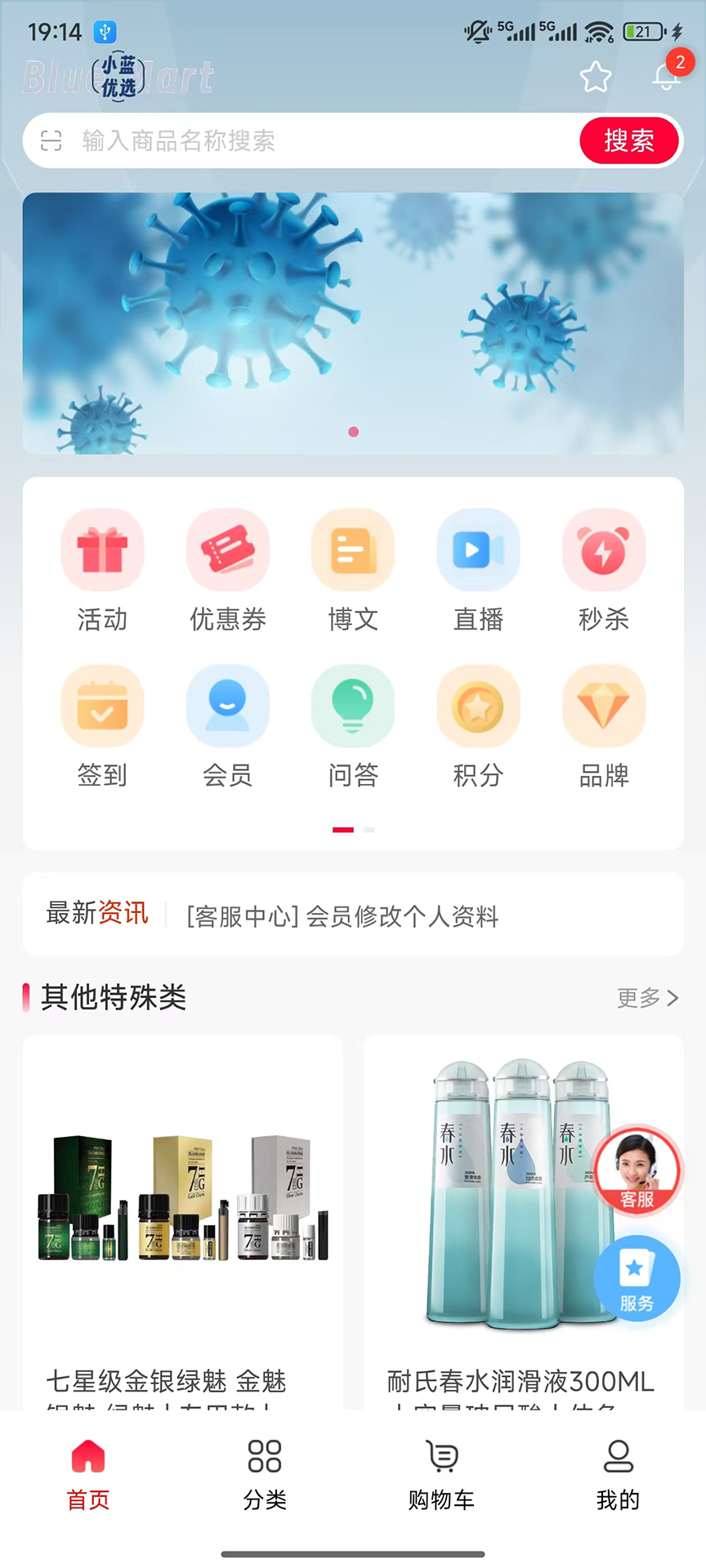Image resolution: width=706 pixels, height=1568 pixels.
Task: Tap the red 搜索 button
Action: tap(629, 141)
